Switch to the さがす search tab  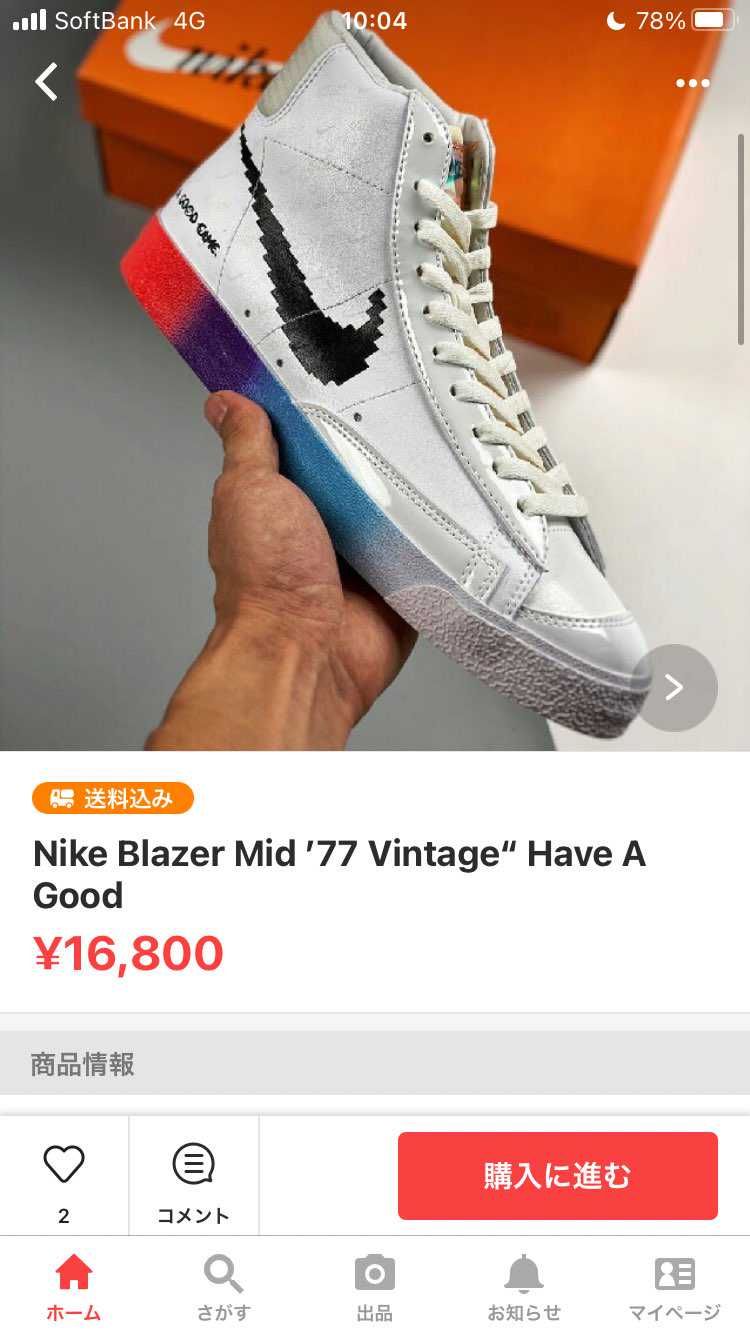point(223,1288)
